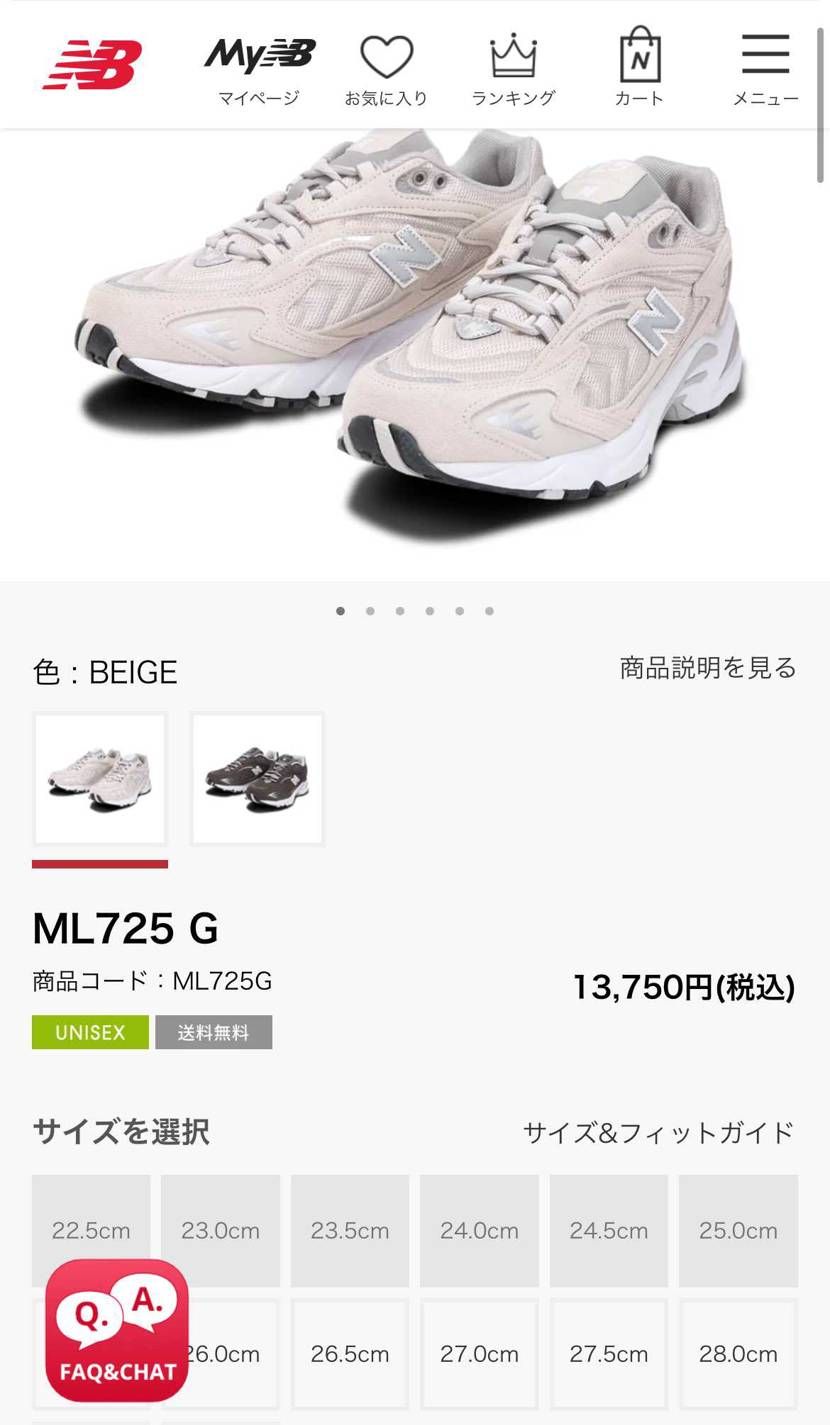Open the サイズ&フィットガイド

pos(658,1133)
